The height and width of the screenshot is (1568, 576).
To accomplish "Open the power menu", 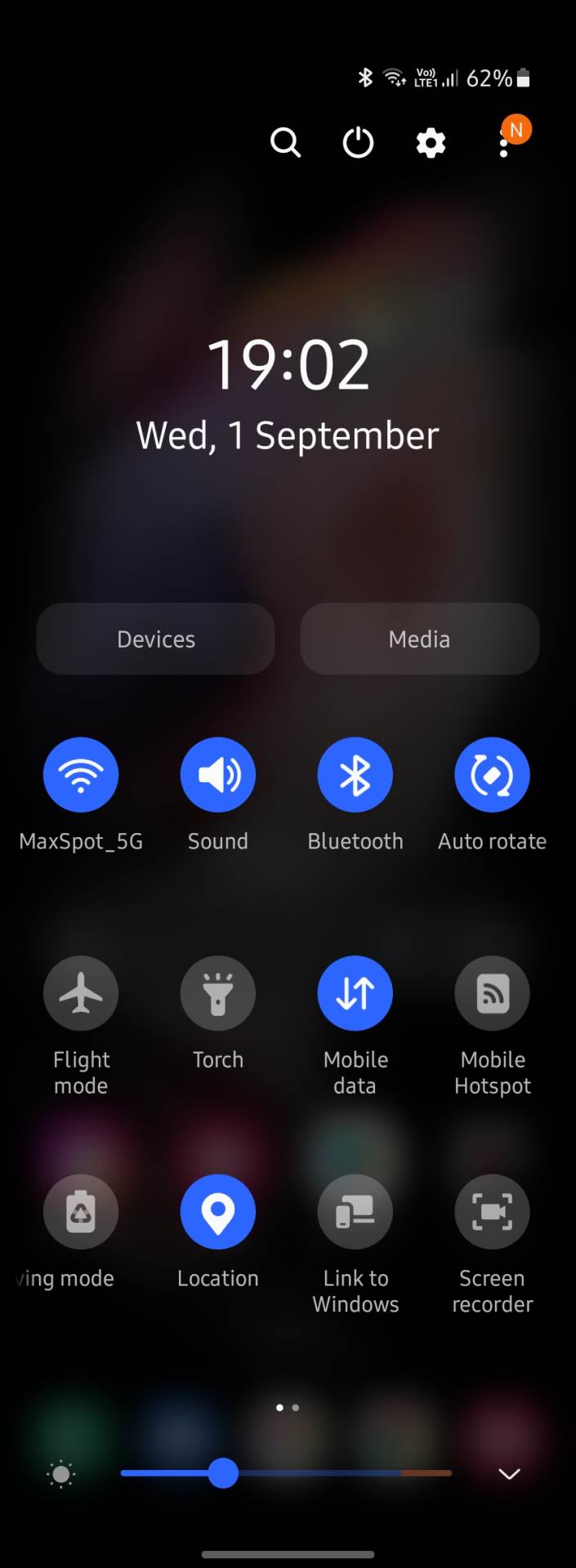I will click(358, 143).
